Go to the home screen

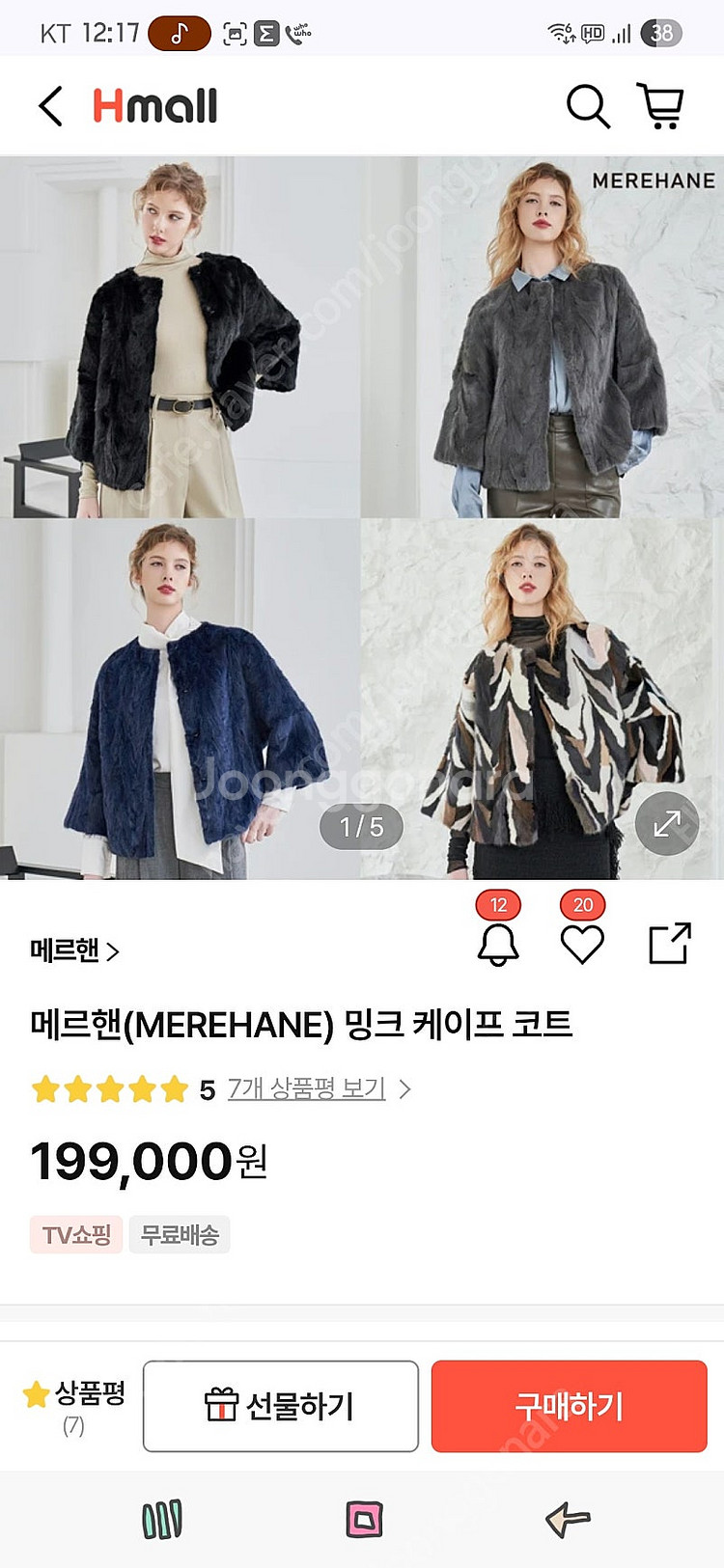click(x=364, y=1520)
